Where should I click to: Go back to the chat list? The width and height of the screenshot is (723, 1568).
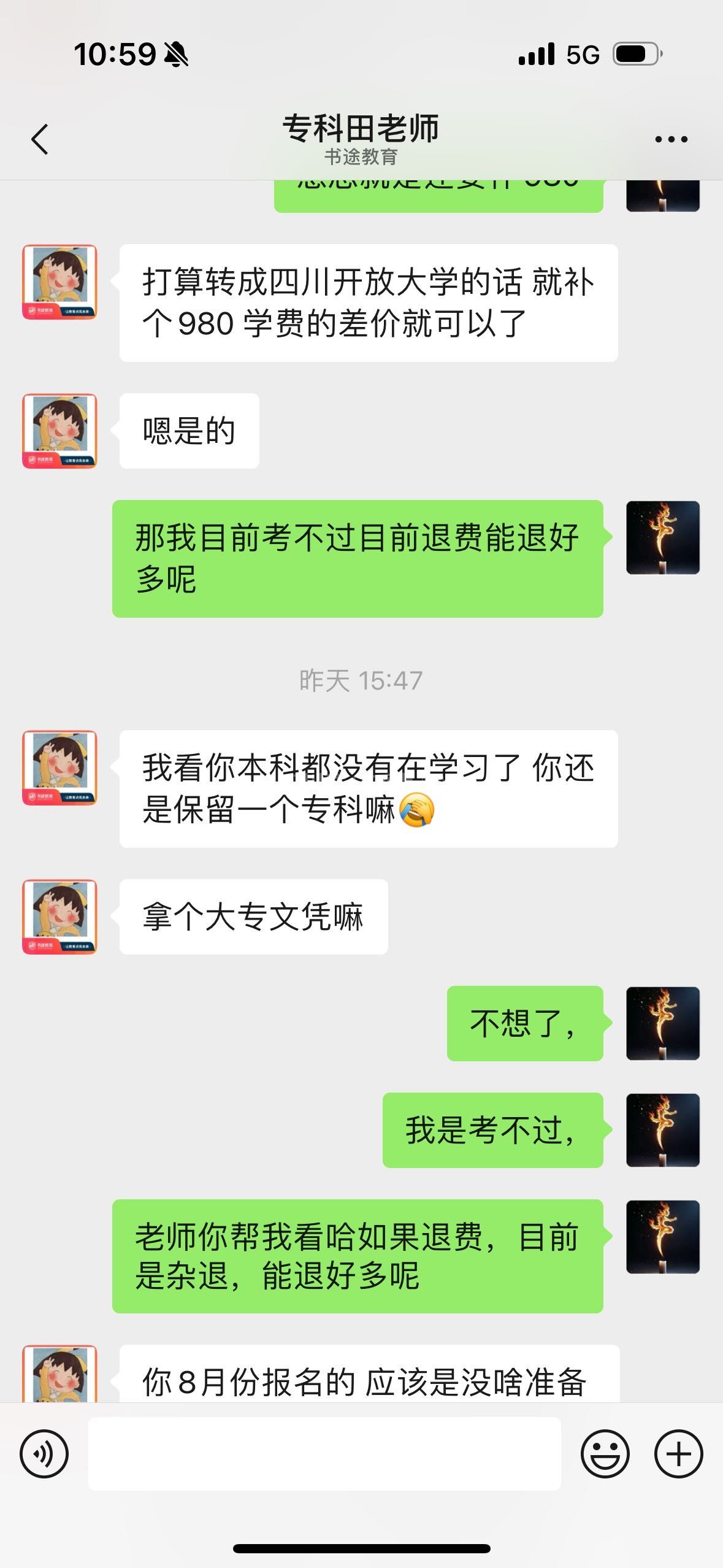40,139
